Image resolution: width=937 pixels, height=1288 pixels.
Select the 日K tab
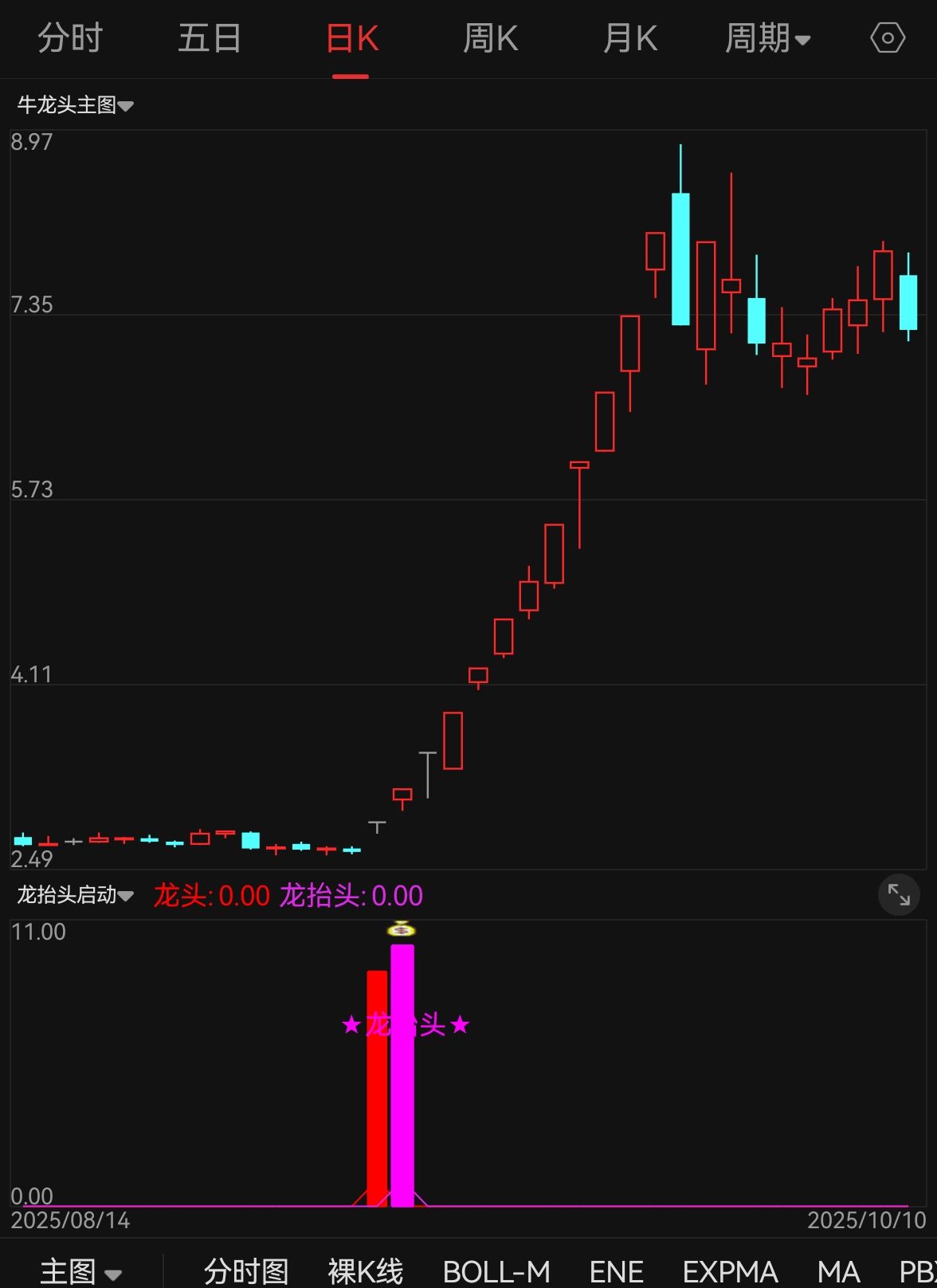click(x=351, y=38)
